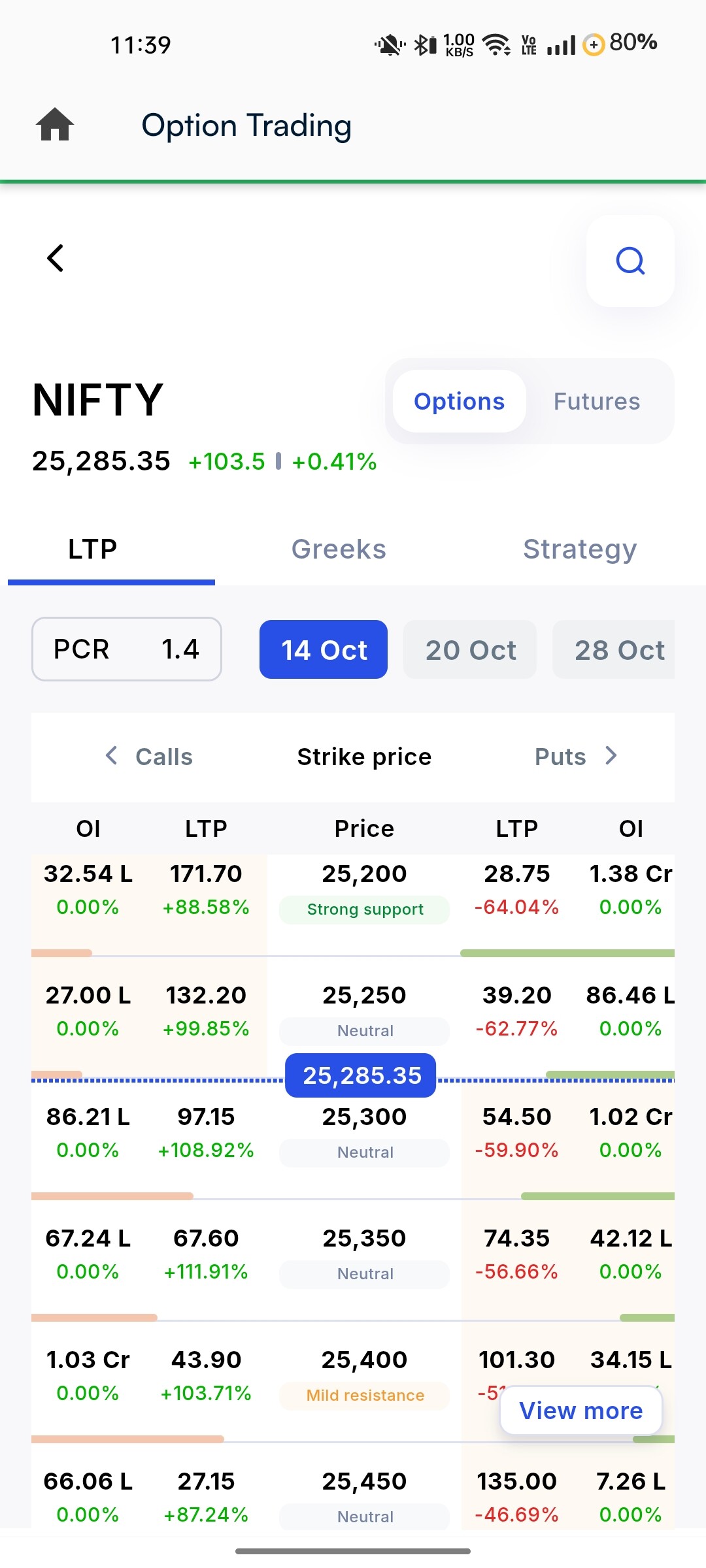Open the 25,250 strike row
Viewport: 706px width, 1568px height.
coord(364,996)
